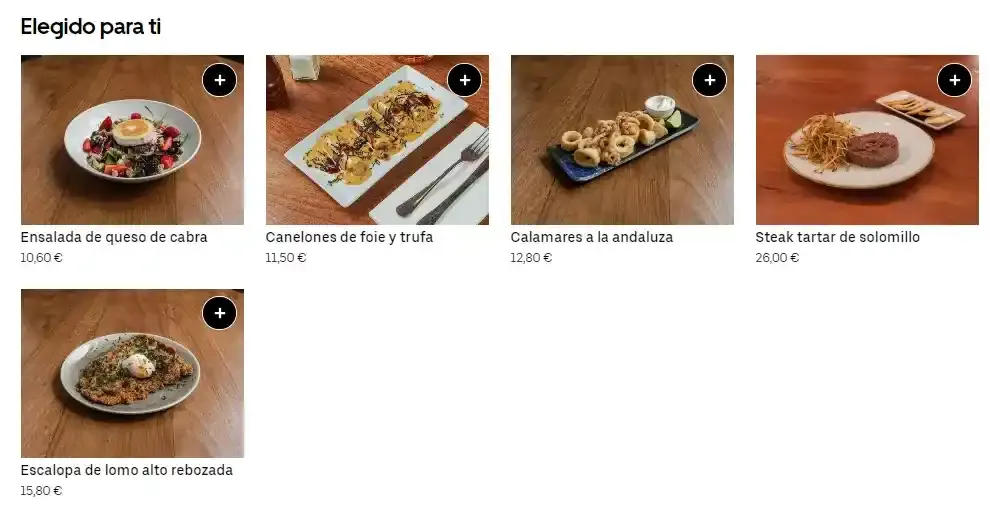Add Steak tartar de solomillo to basket
The width and height of the screenshot is (990, 509).
tap(954, 80)
